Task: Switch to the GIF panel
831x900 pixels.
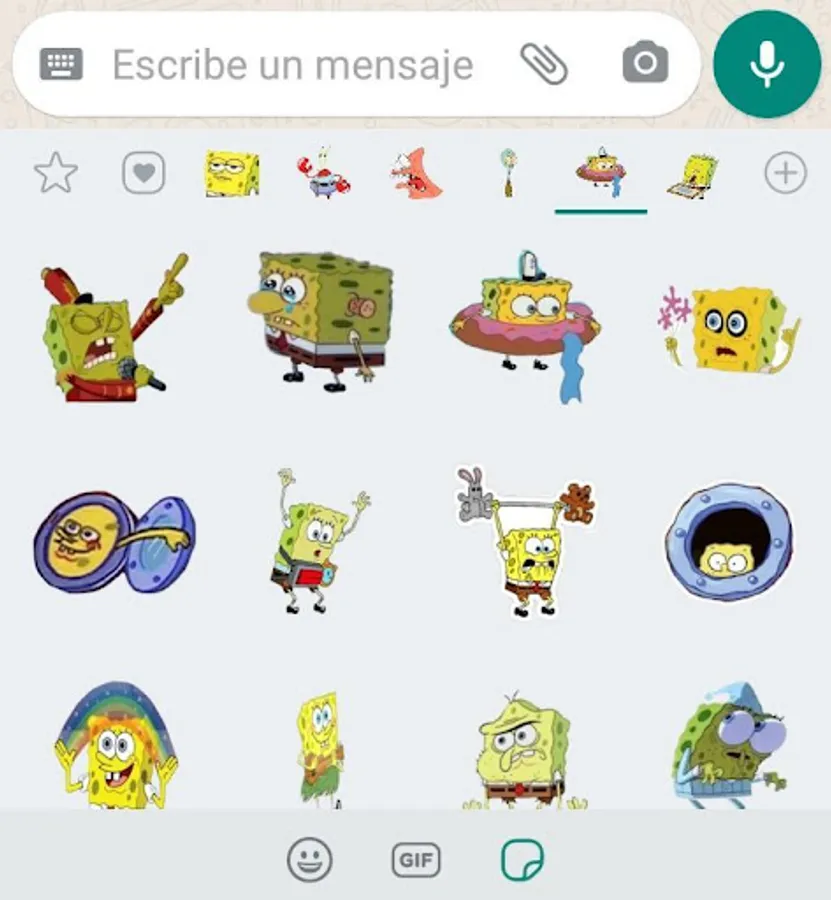Action: [415, 860]
